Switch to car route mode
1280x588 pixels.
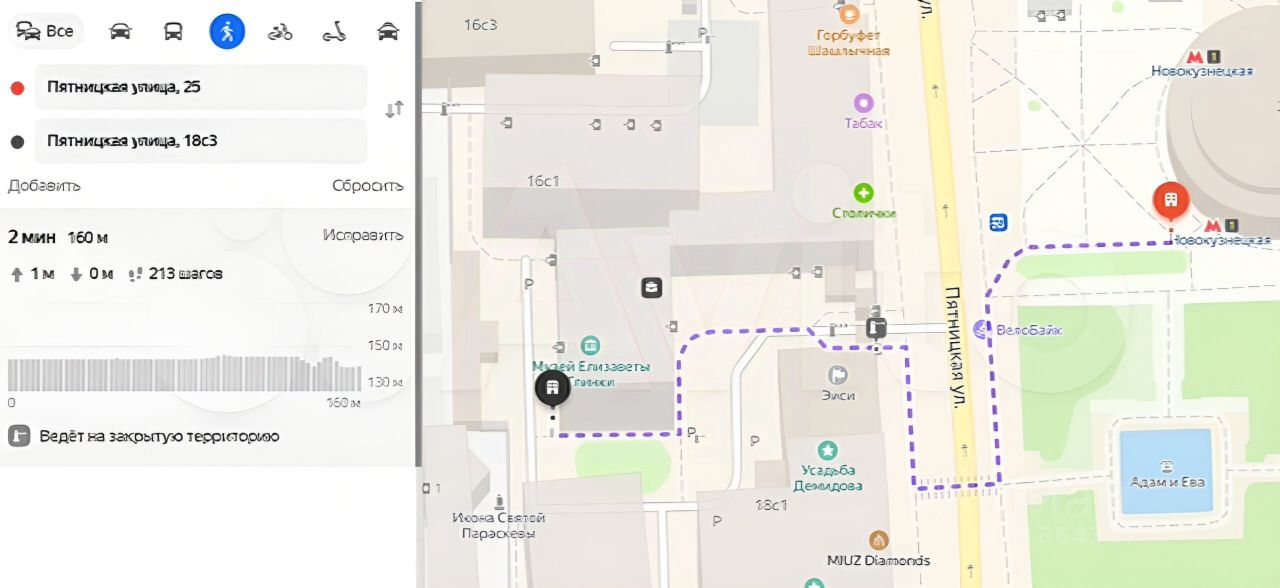coord(120,31)
